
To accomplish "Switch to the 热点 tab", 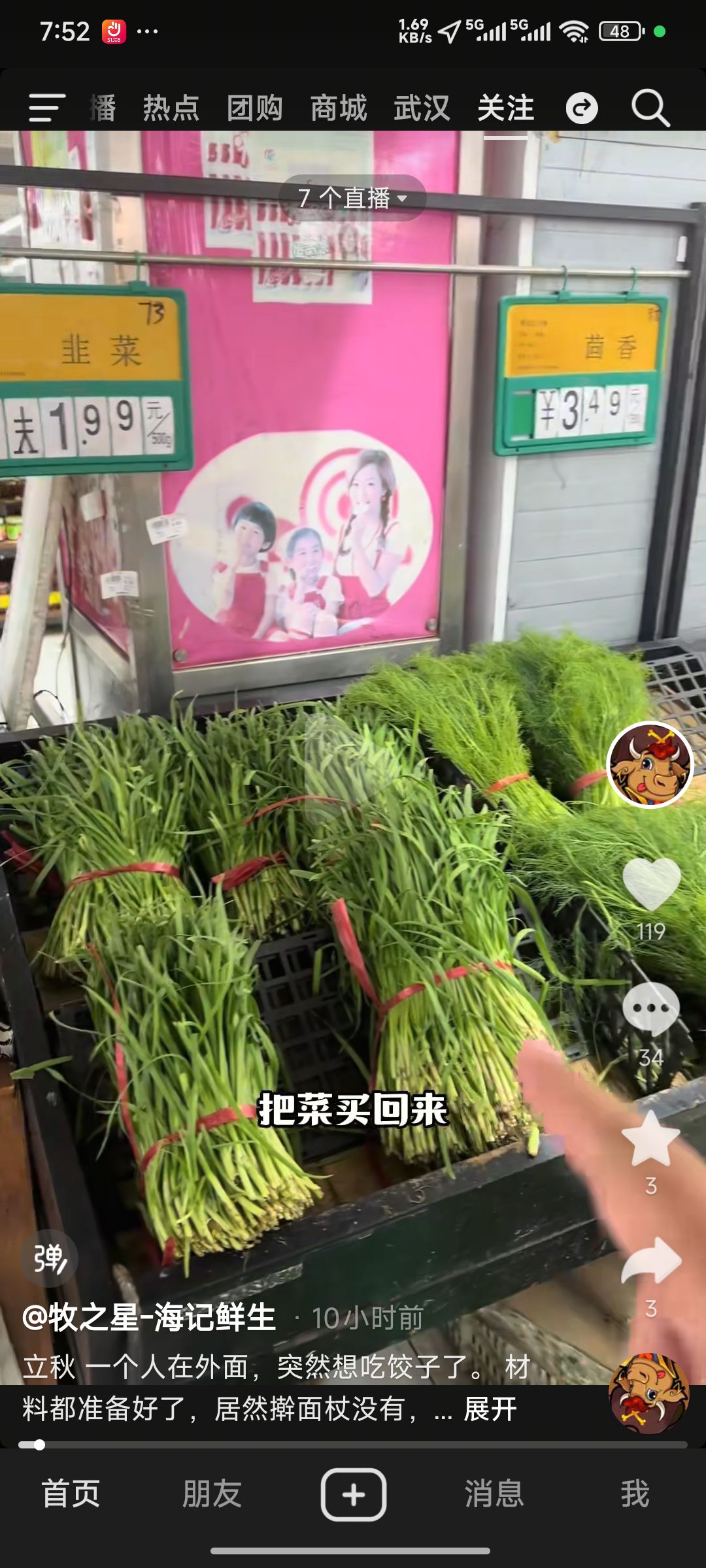I will pos(171,108).
